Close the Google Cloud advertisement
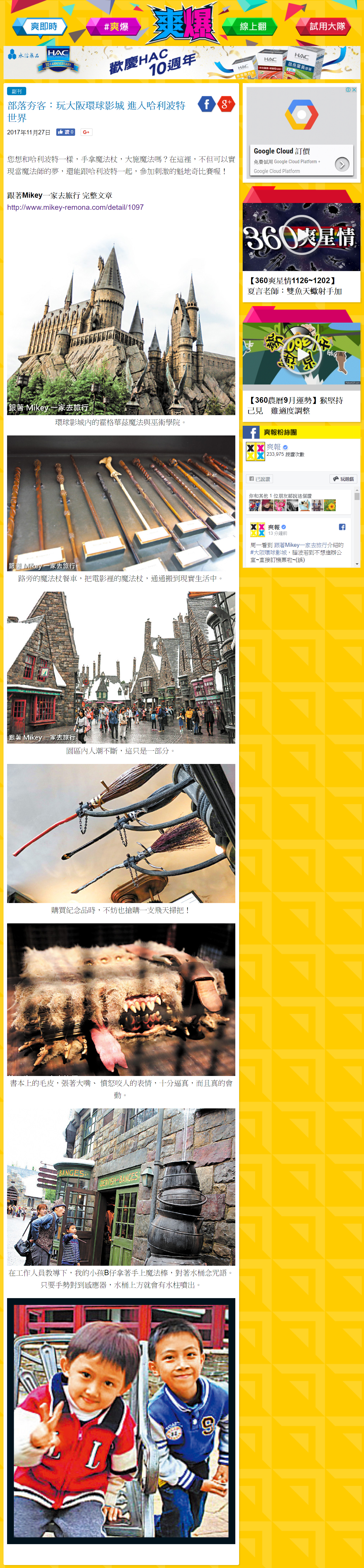Image resolution: width=364 pixels, height=1568 pixels. pyautogui.click(x=354, y=90)
